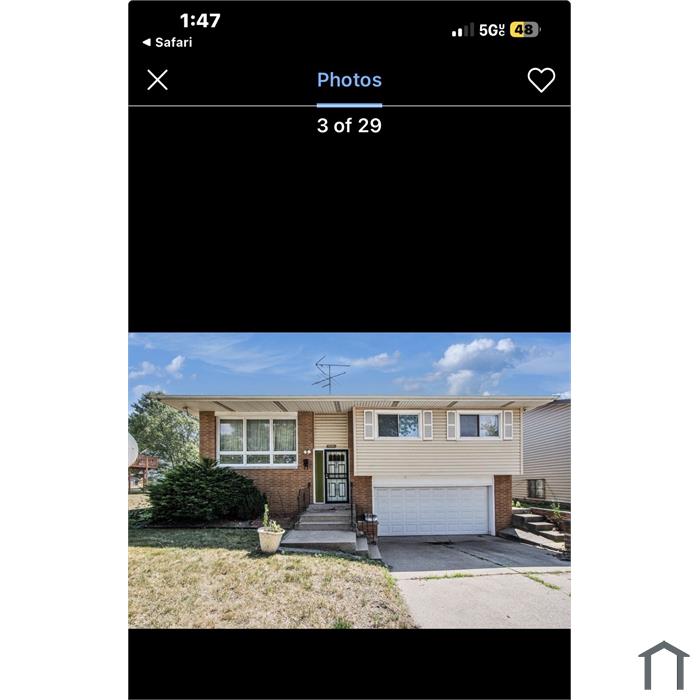Close the photo viewer
The width and height of the screenshot is (700, 700).
click(x=158, y=80)
